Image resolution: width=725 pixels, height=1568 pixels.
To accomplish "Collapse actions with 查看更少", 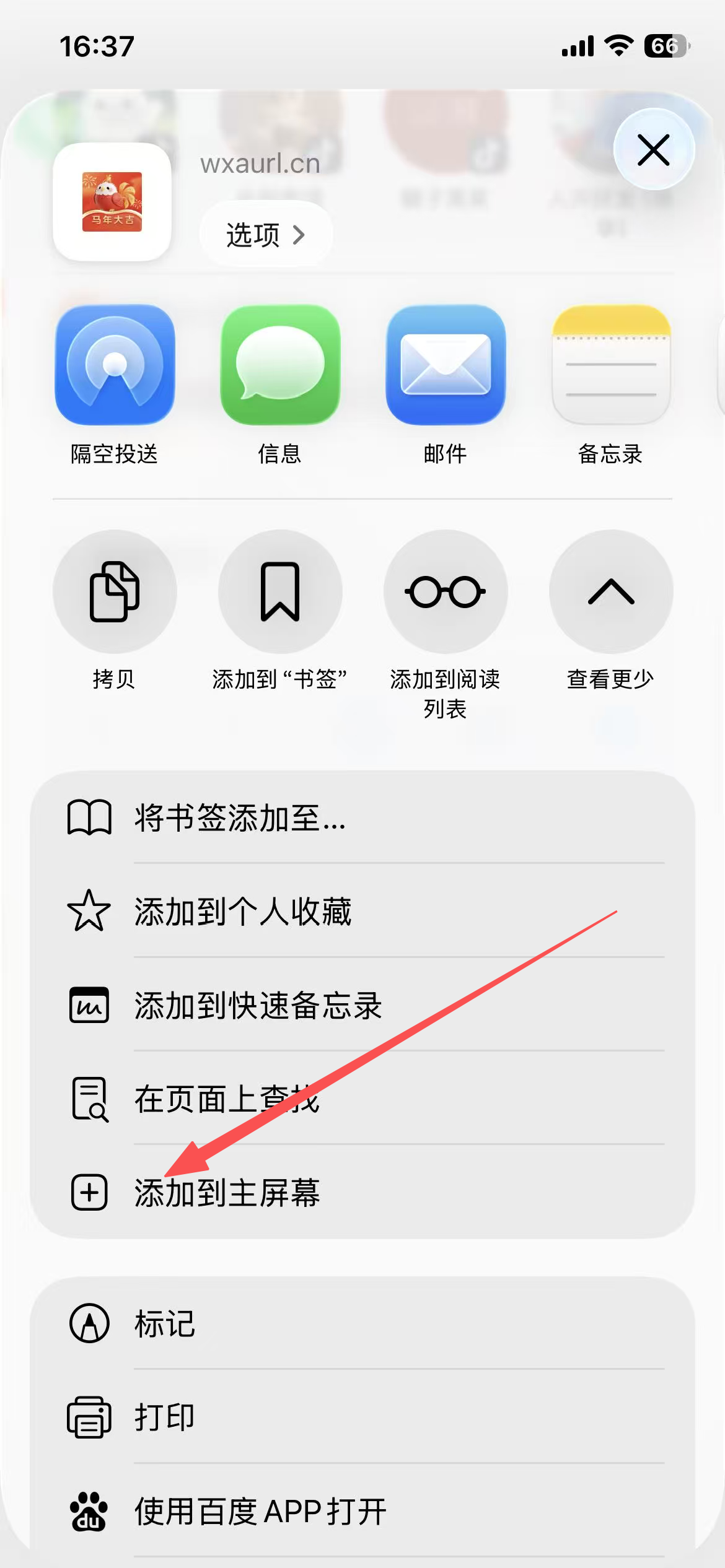I will click(x=611, y=591).
